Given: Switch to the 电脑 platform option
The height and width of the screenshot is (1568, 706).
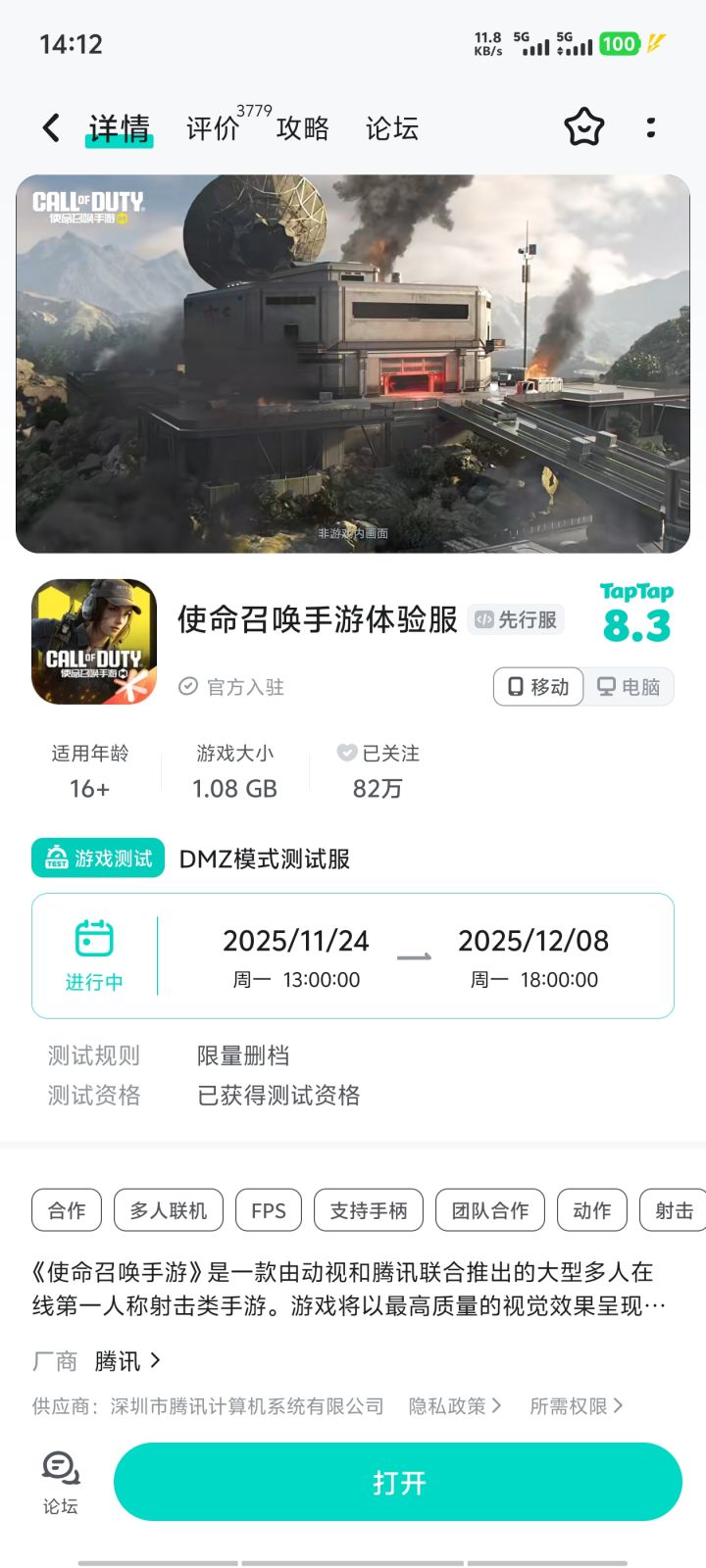Looking at the screenshot, I should click(629, 687).
